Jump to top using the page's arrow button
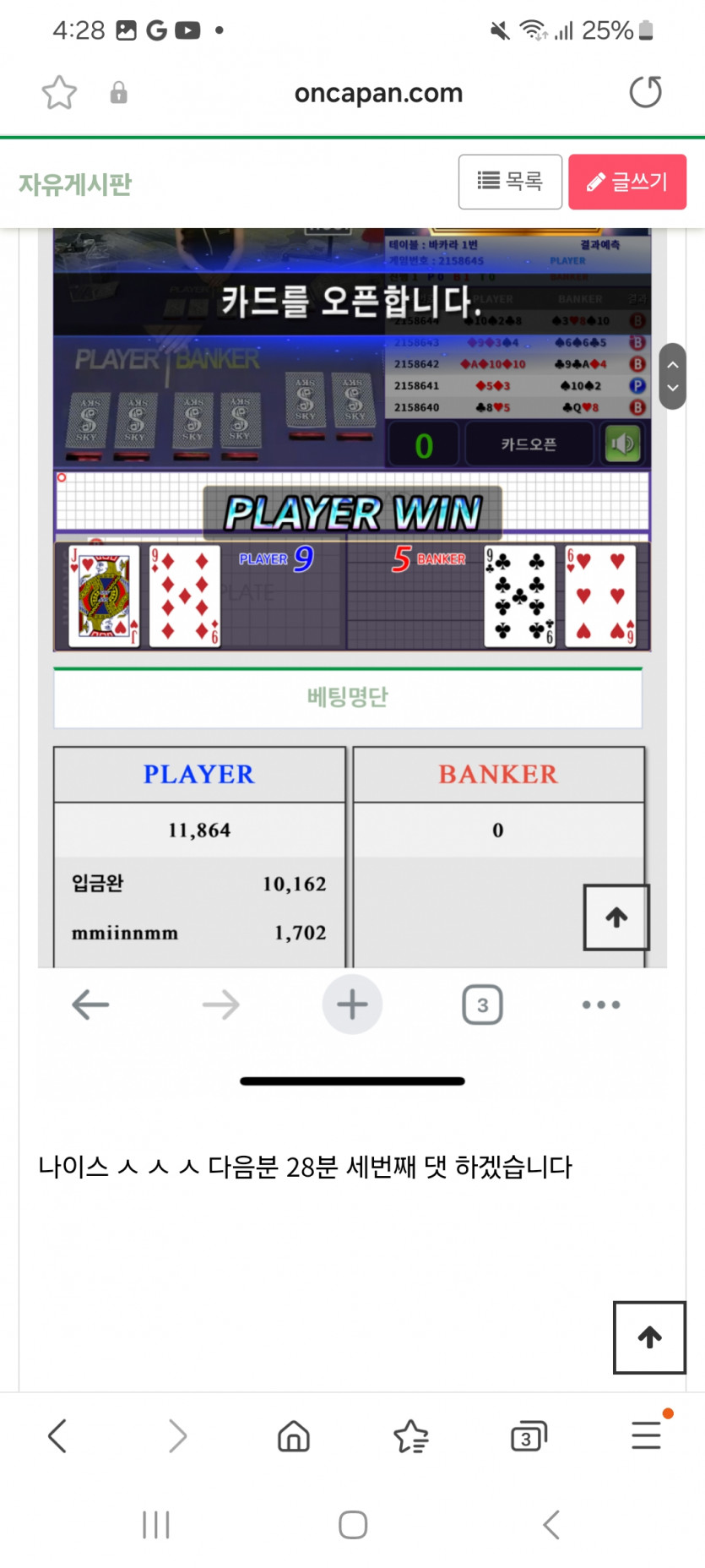 (x=649, y=1337)
